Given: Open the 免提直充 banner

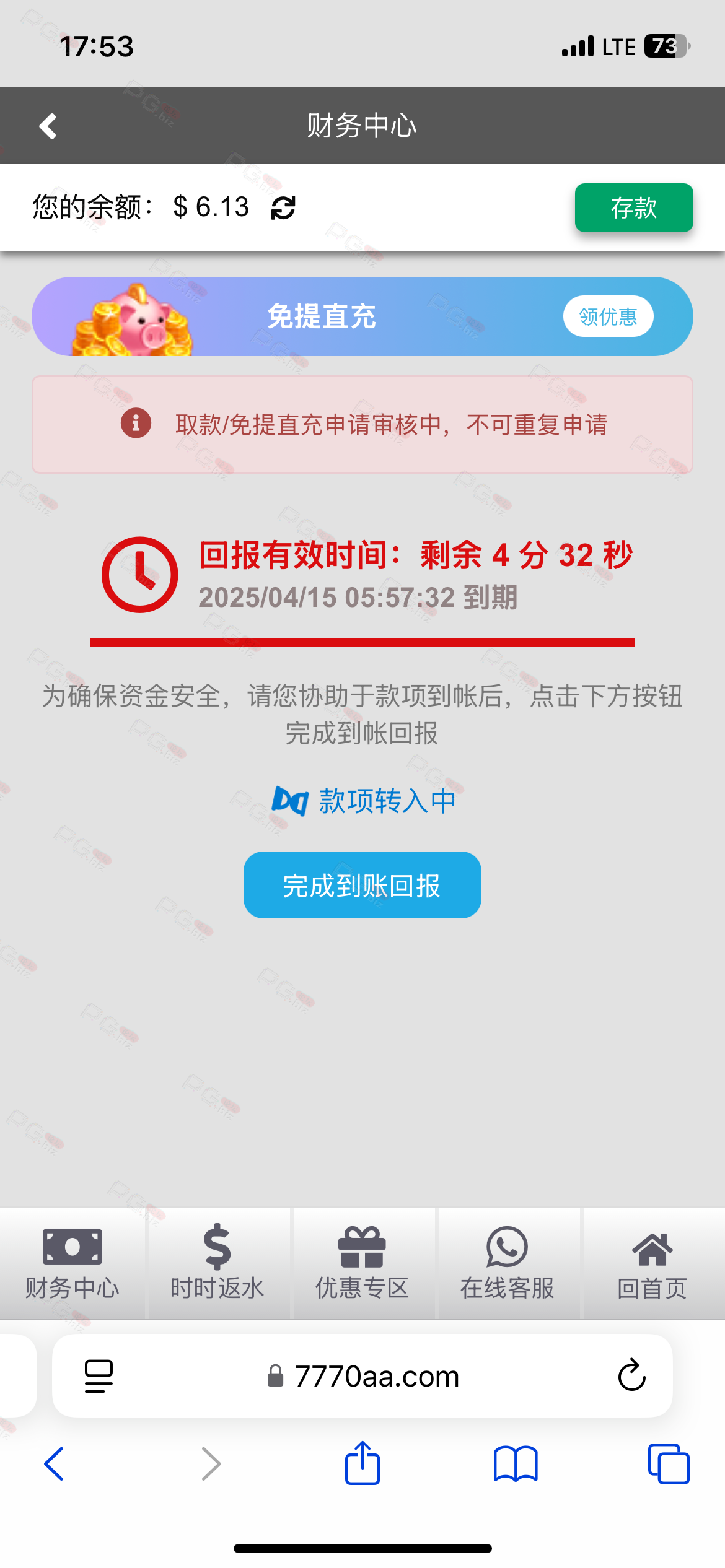Looking at the screenshot, I should click(362, 316).
